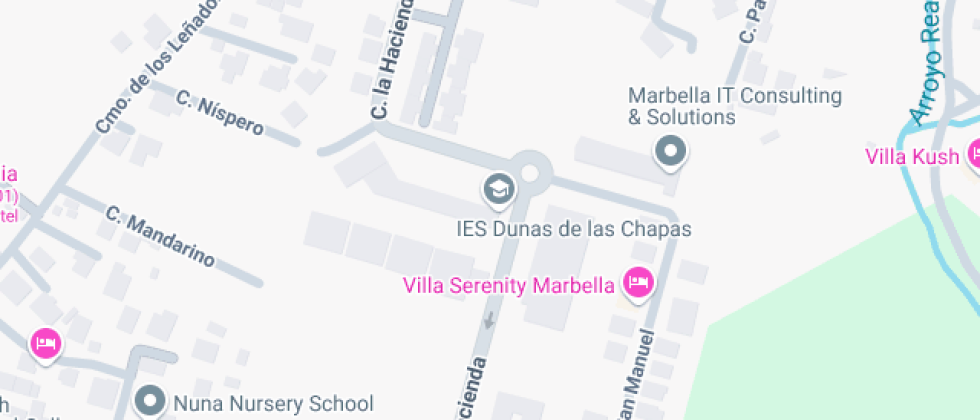Open IES Dunas de las Chapas marker

(497, 187)
